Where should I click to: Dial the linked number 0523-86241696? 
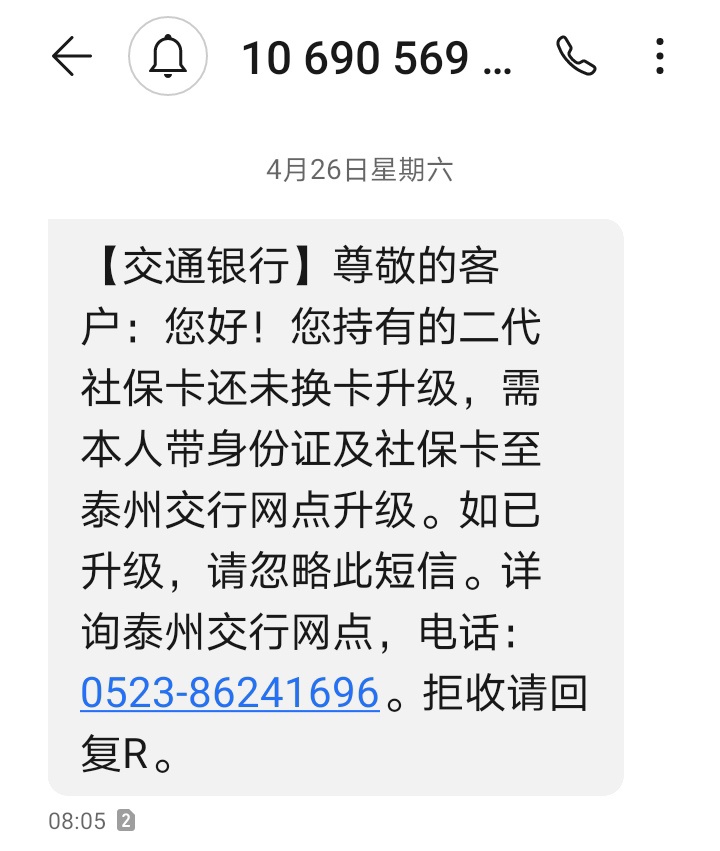pyautogui.click(x=230, y=692)
